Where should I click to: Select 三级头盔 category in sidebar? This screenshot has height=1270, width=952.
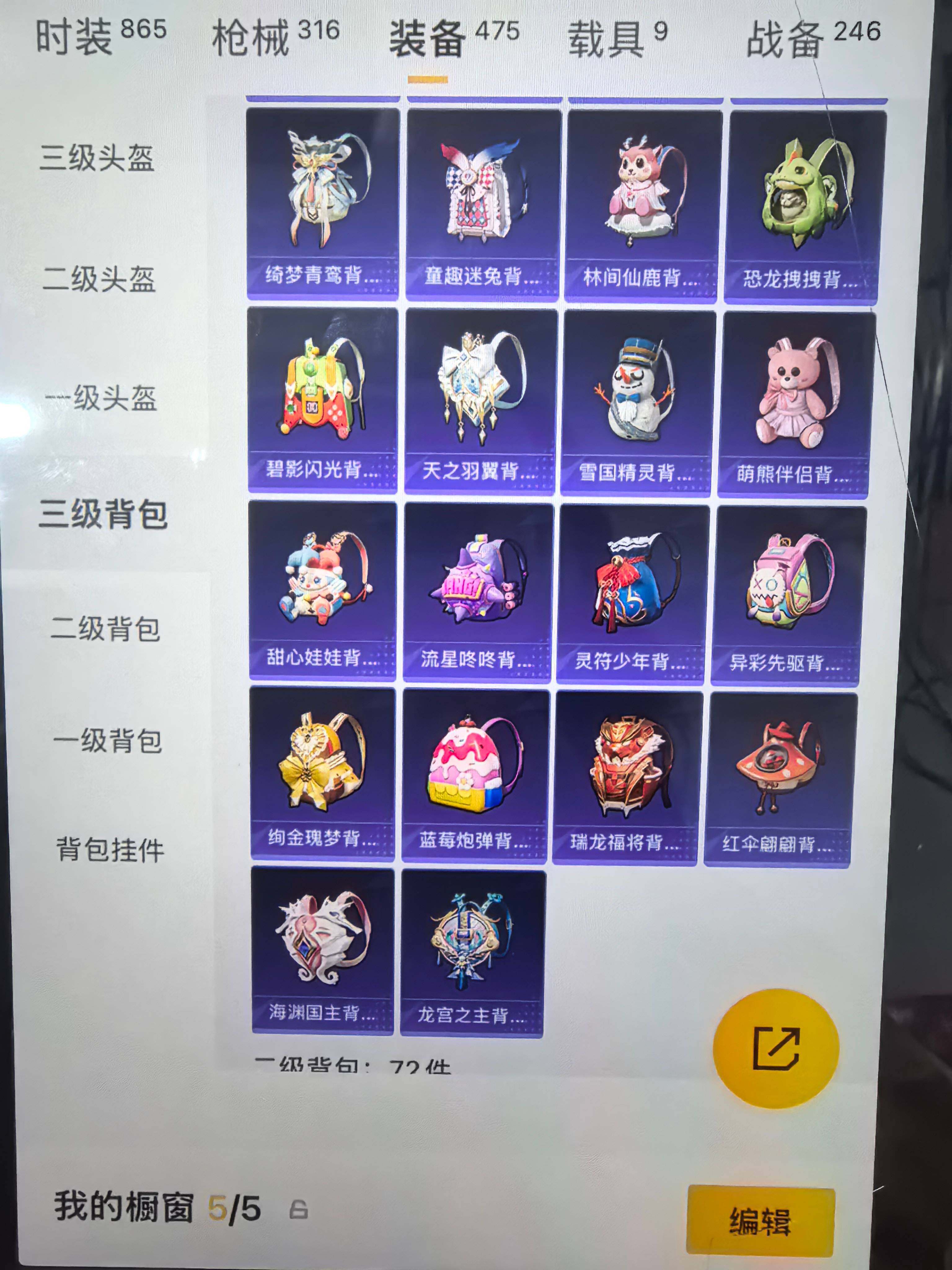96,157
